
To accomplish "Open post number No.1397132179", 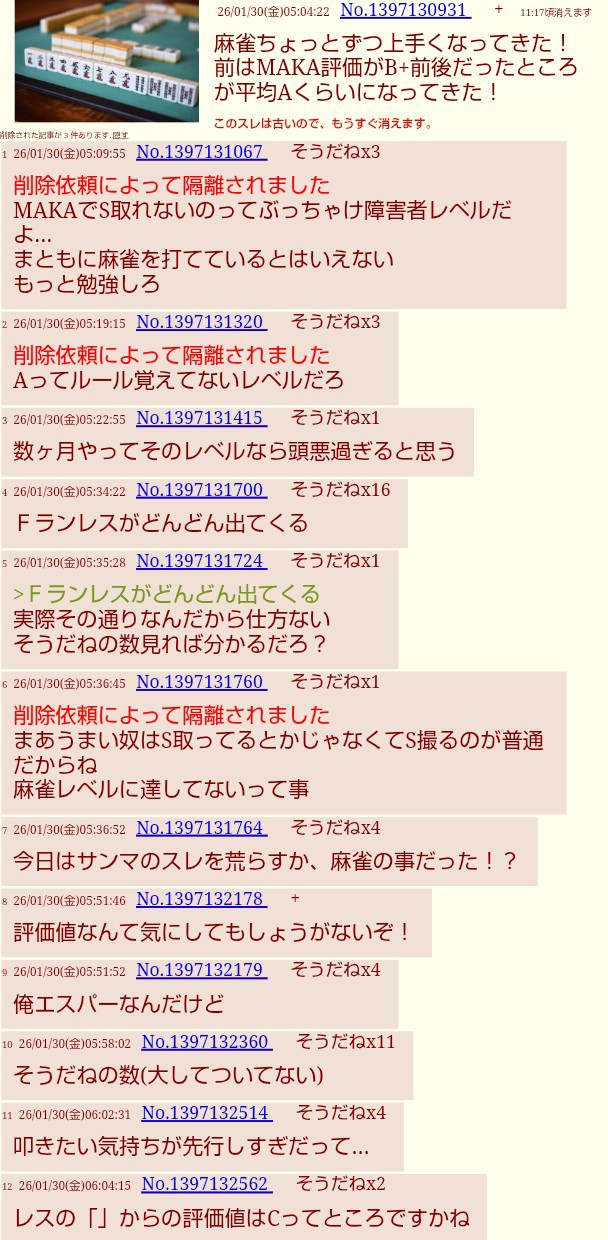I will 200,970.
